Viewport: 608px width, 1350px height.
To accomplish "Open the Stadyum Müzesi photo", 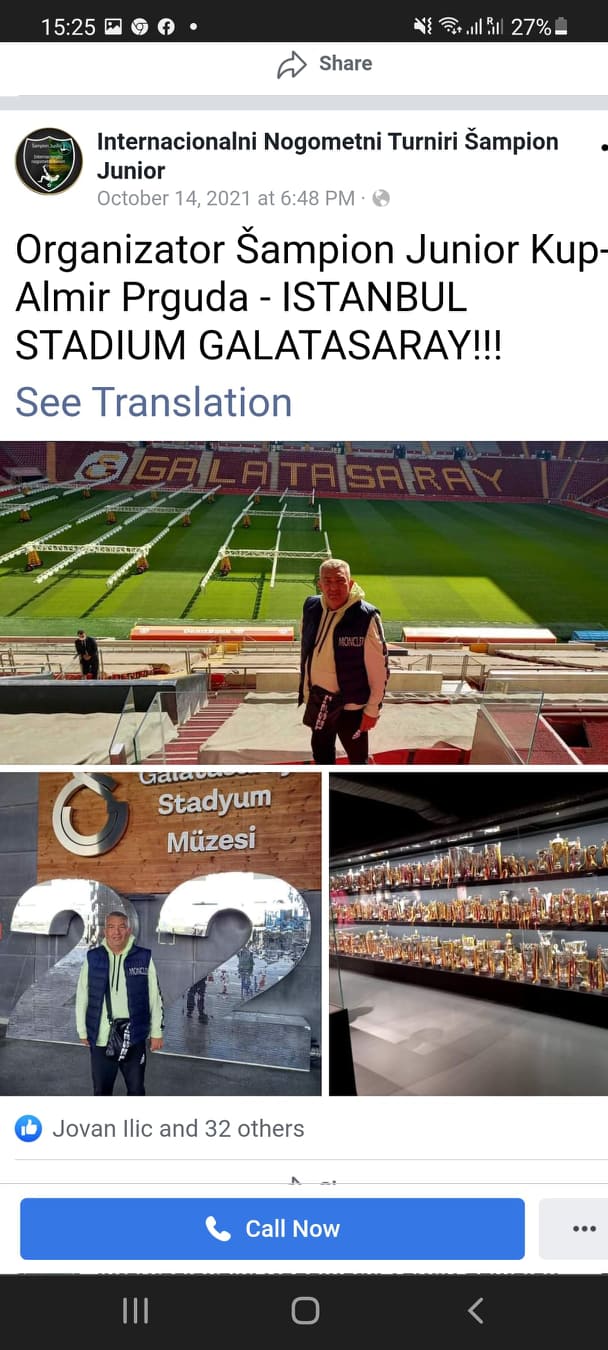I will pyautogui.click(x=160, y=932).
